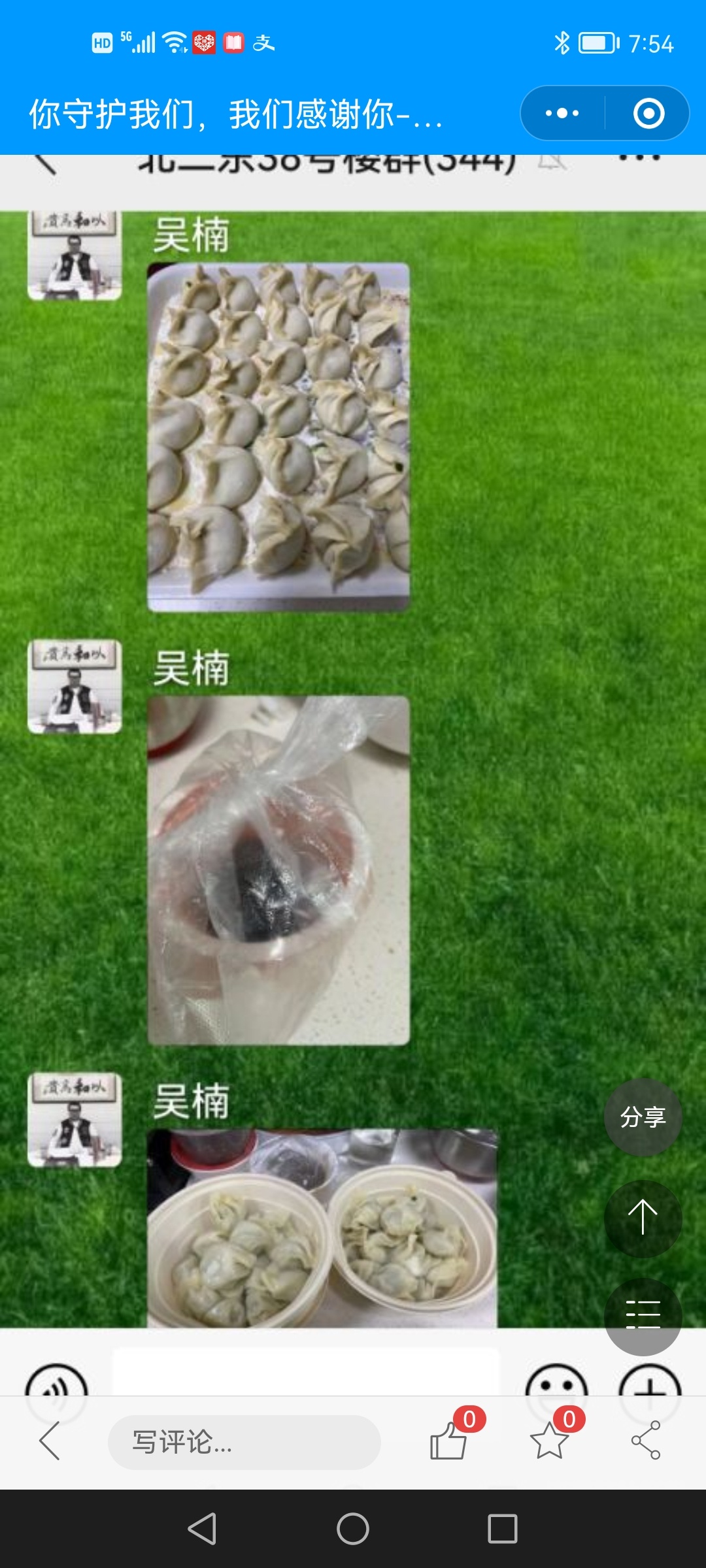Tap the floating 分享 button
This screenshot has height=1568, width=706.
click(x=643, y=1117)
